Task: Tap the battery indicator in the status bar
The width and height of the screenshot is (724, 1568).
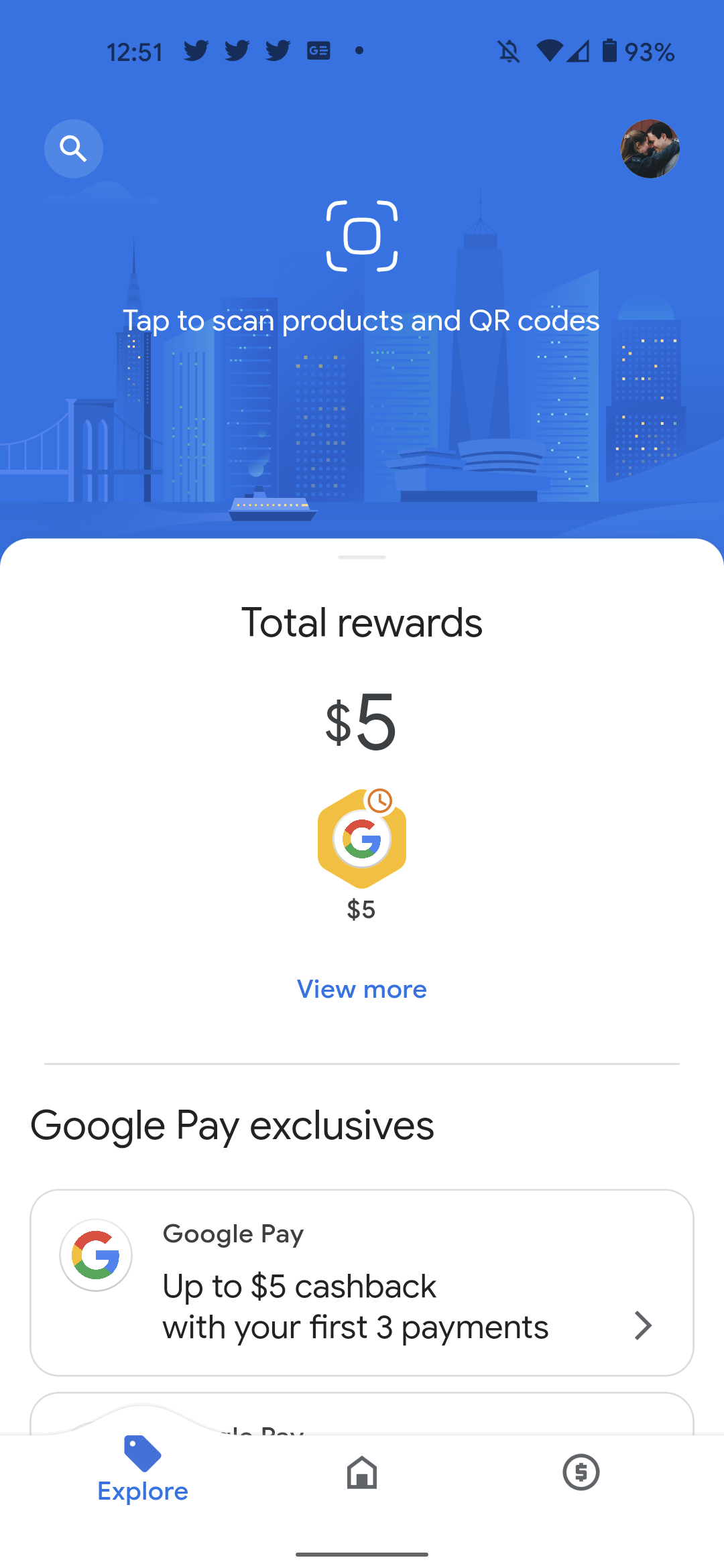Action: (609, 51)
